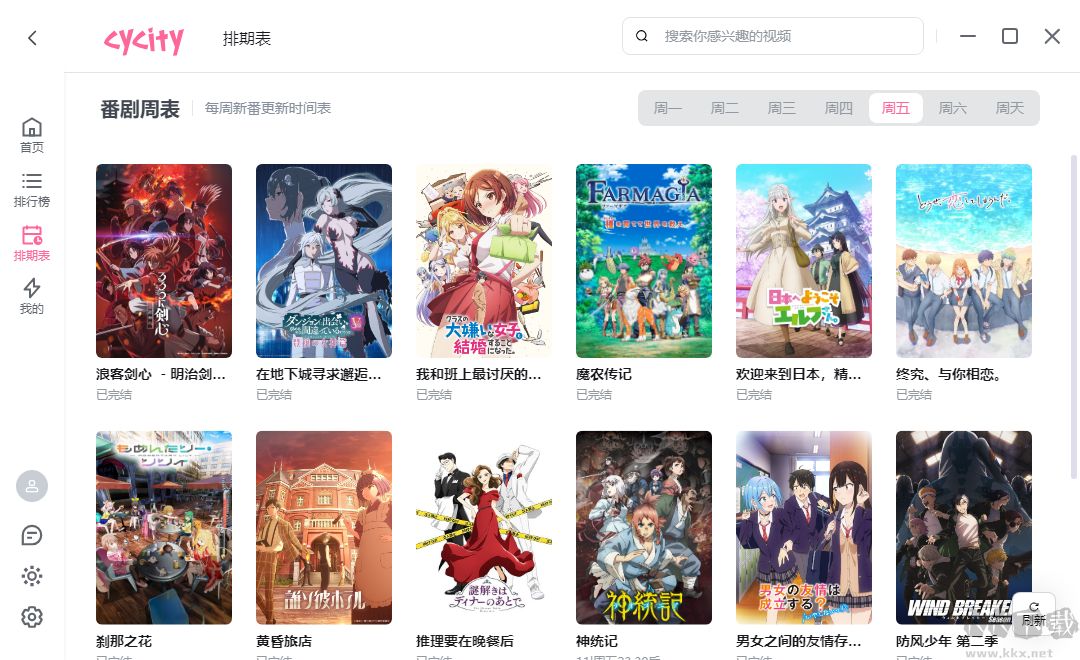Switch to the 排行榜 ranking tab
Image resolution: width=1080 pixels, height=660 pixels.
32,188
